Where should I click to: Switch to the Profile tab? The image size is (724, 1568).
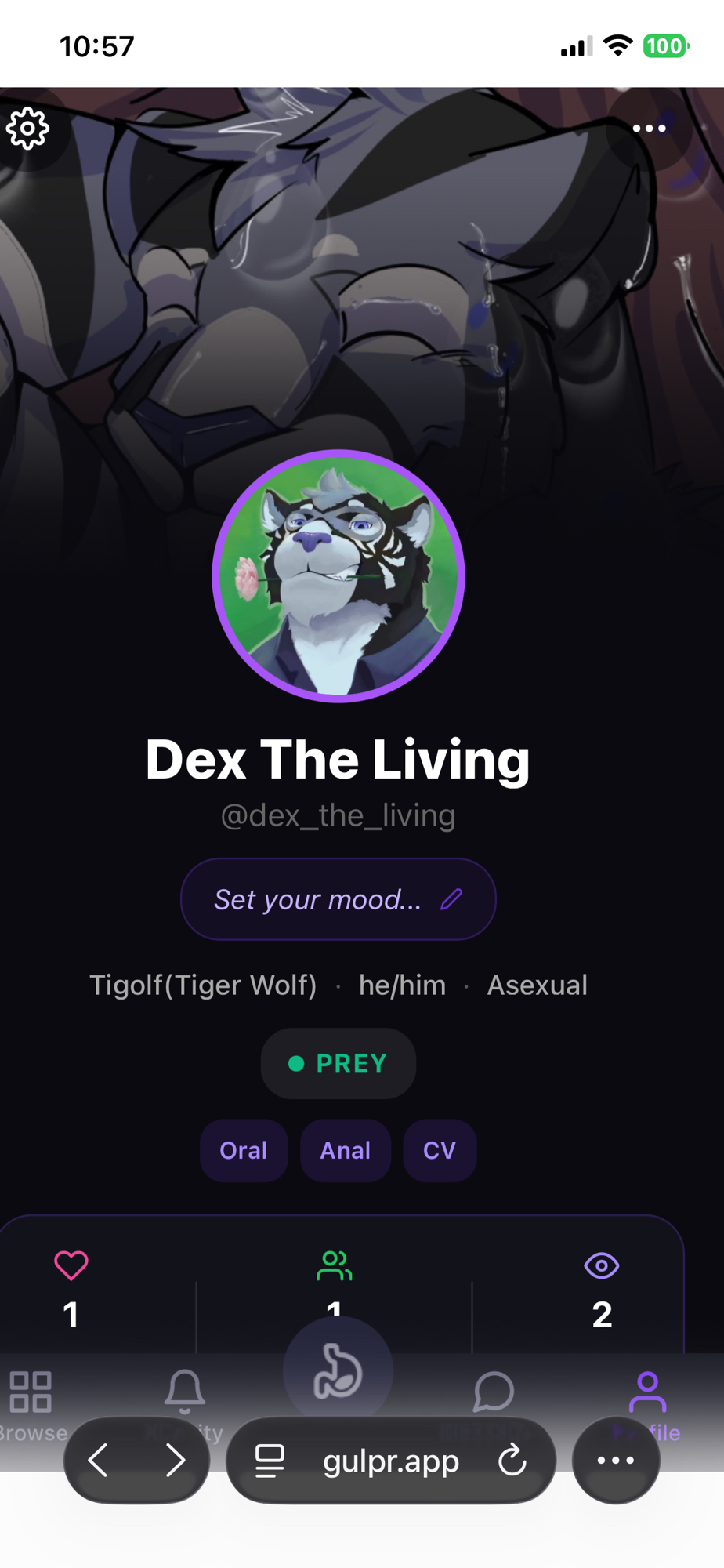647,1392
